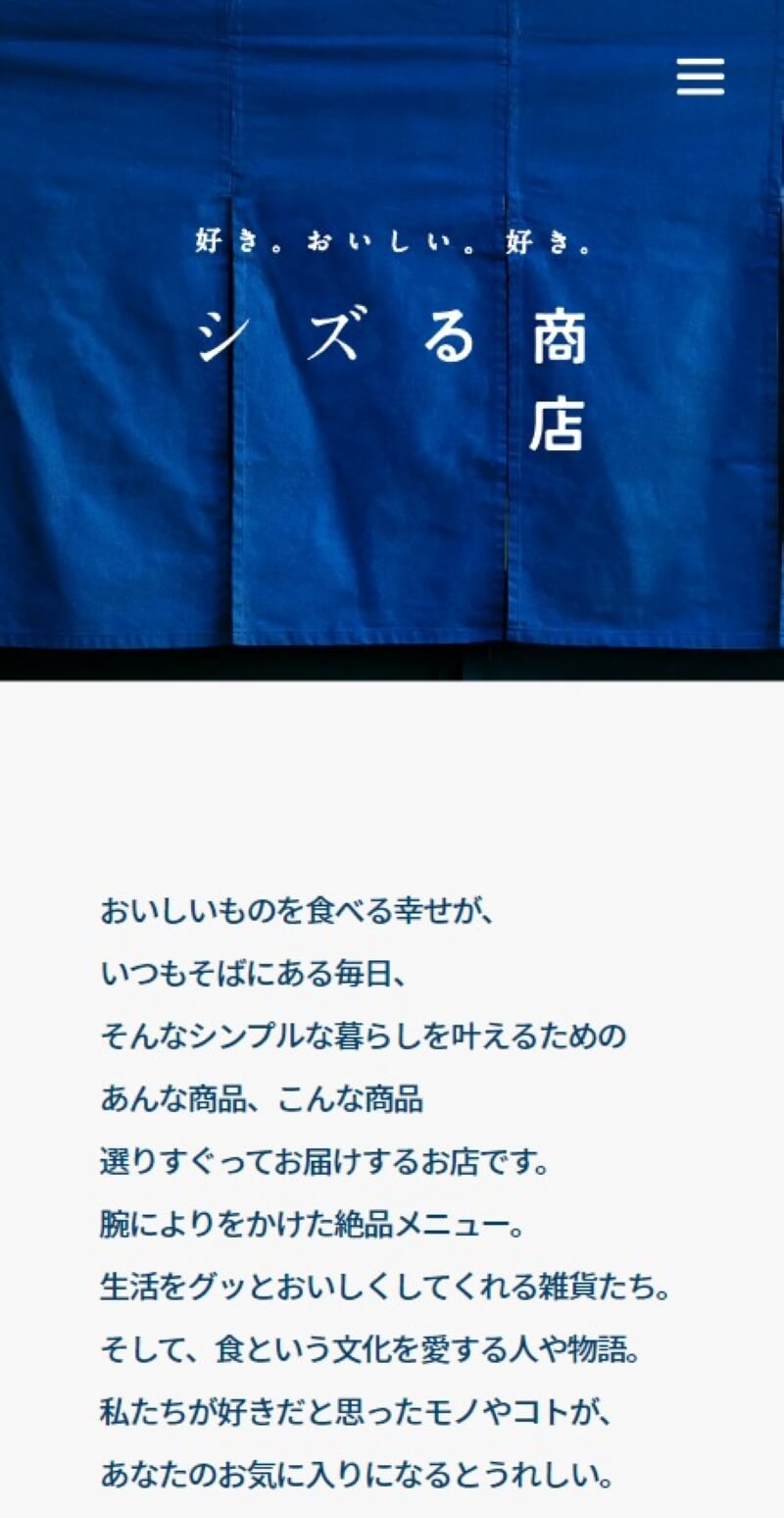
Task: Select the tagline 好き。おいしい。好き。
Action: (392, 242)
